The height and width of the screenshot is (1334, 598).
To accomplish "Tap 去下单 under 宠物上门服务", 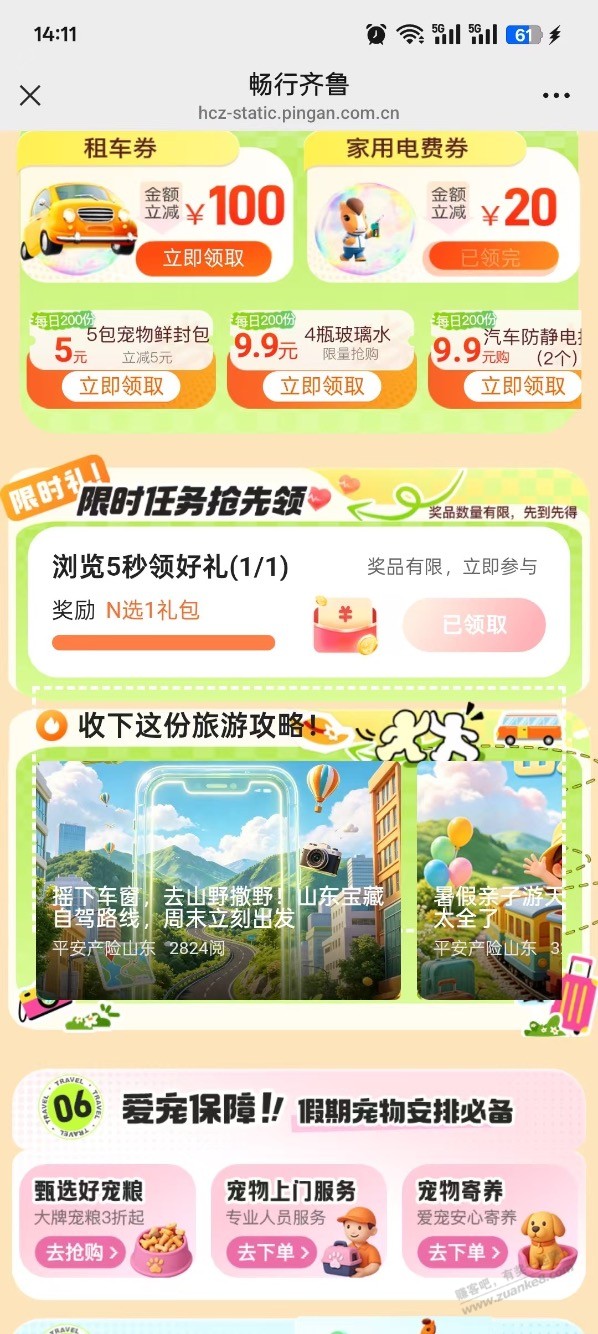I will tap(271, 1251).
